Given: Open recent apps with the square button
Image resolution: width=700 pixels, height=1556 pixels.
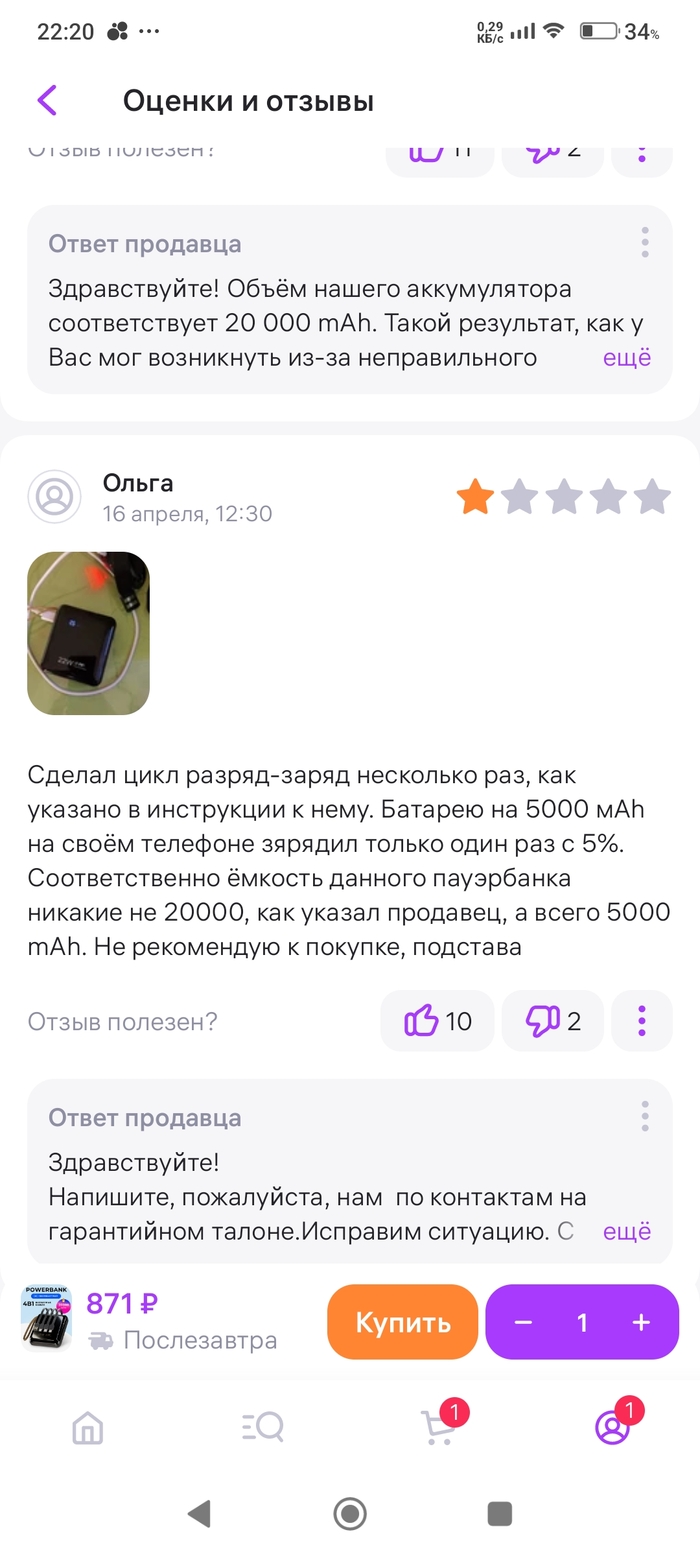Looking at the screenshot, I should [500, 1514].
